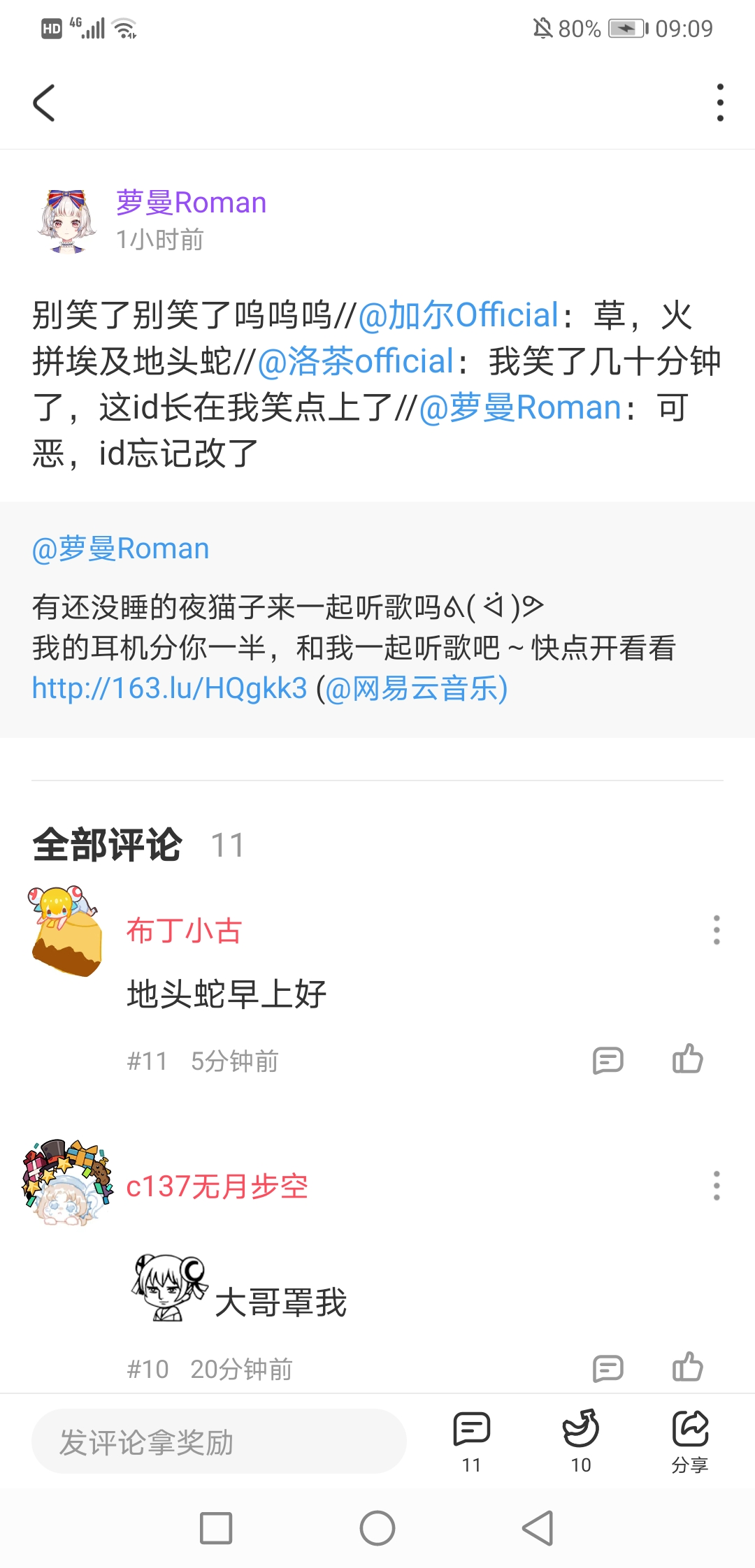The height and width of the screenshot is (1568, 755).
Task: Open the @网易云音乐 mention
Action: pyautogui.click(x=415, y=688)
